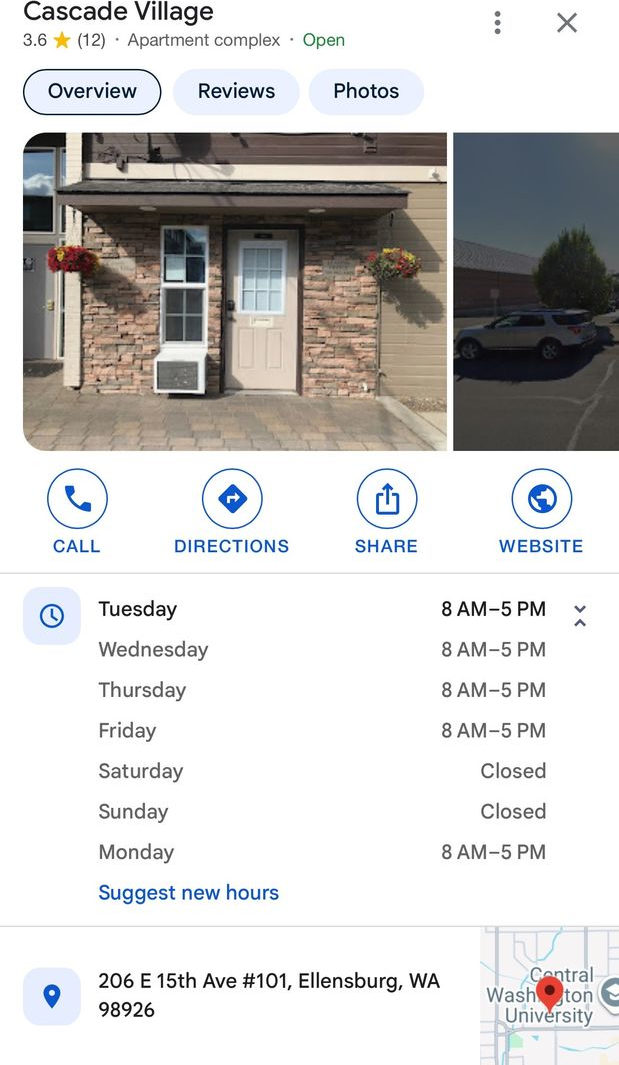The image size is (619, 1065).
Task: Switch to the Reviews tab
Action: 236,92
